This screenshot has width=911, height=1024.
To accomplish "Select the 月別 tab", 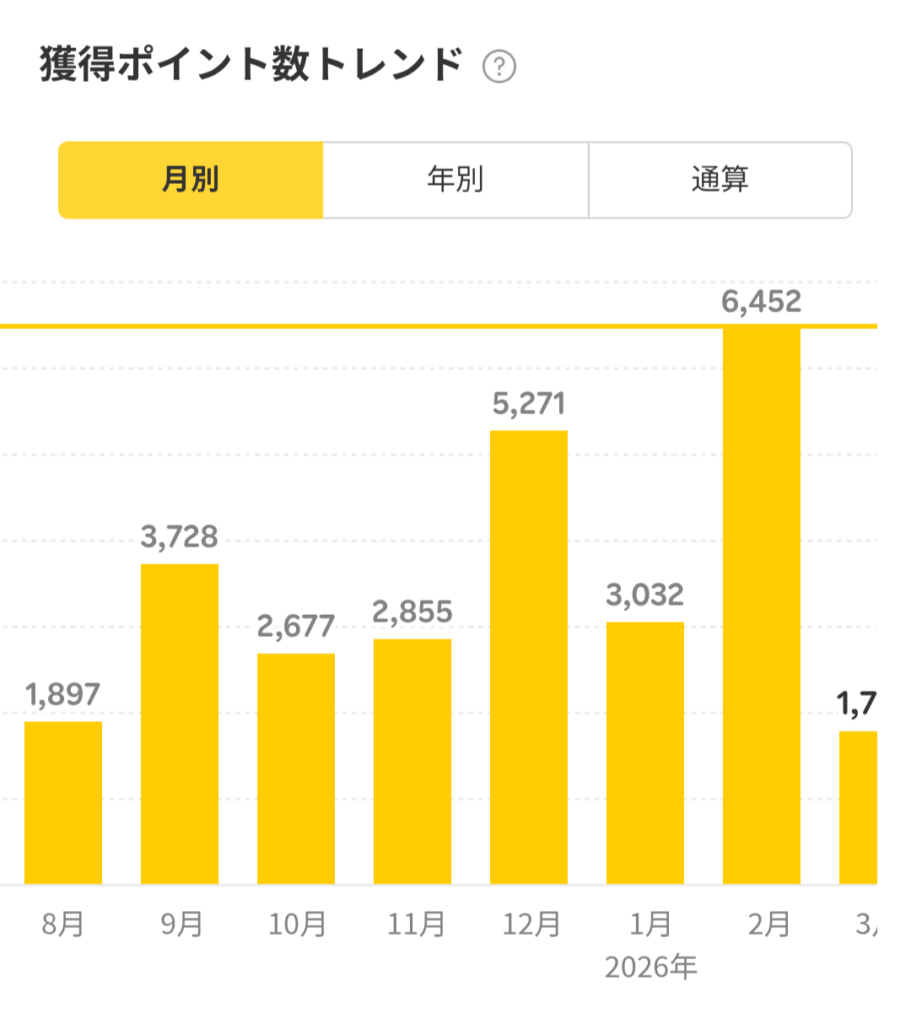I will click(190, 180).
